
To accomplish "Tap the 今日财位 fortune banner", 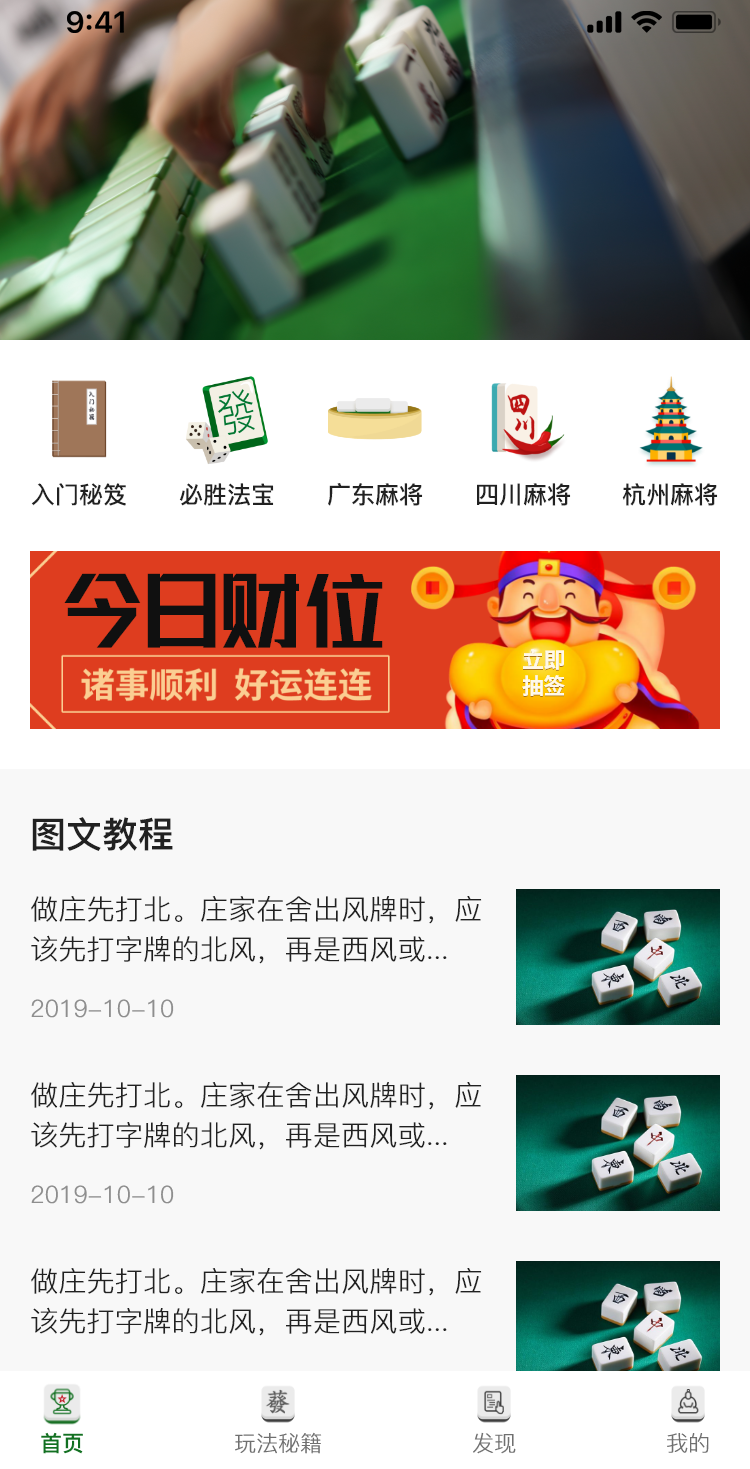I will [x=240, y=640].
